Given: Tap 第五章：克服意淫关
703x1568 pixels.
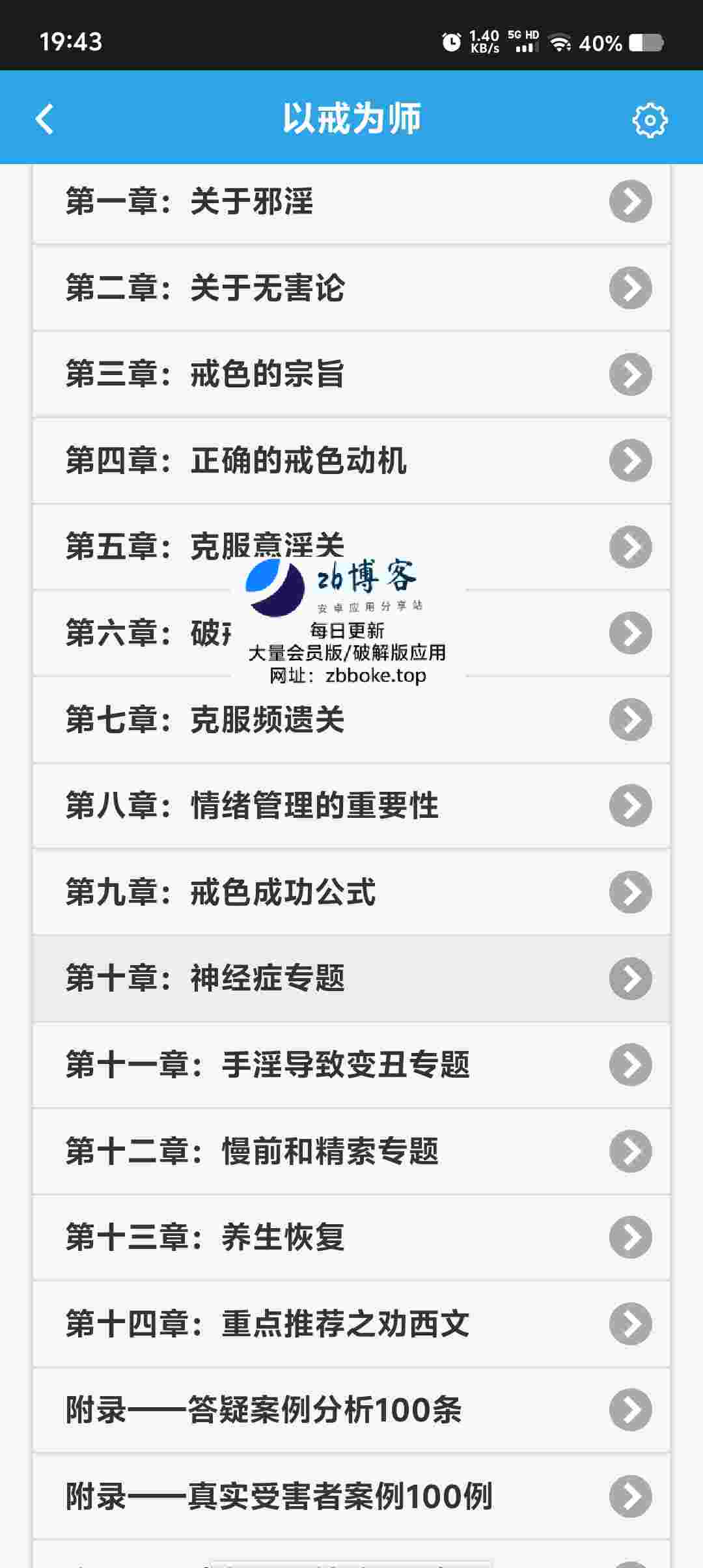Looking at the screenshot, I should [351, 547].
